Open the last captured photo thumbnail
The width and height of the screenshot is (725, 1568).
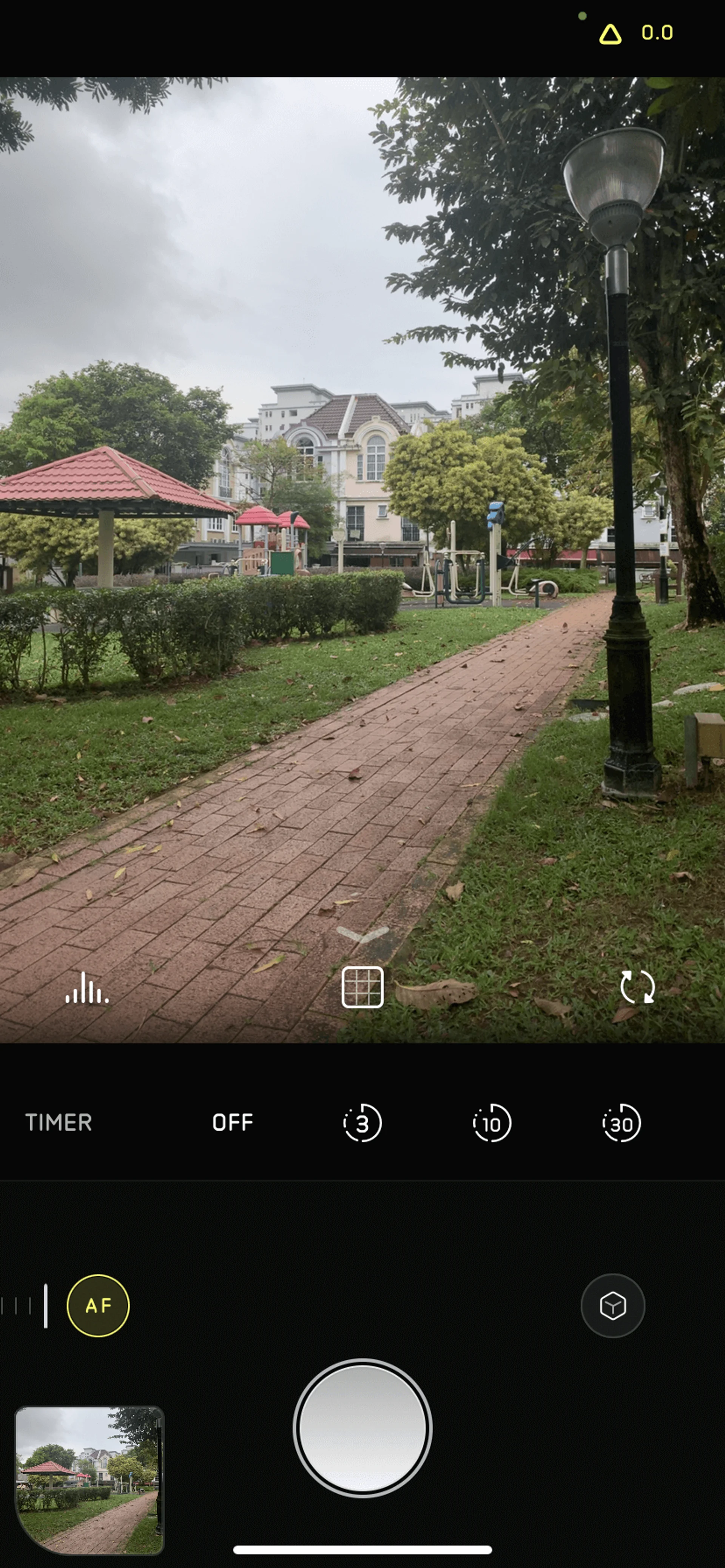pos(89,1480)
